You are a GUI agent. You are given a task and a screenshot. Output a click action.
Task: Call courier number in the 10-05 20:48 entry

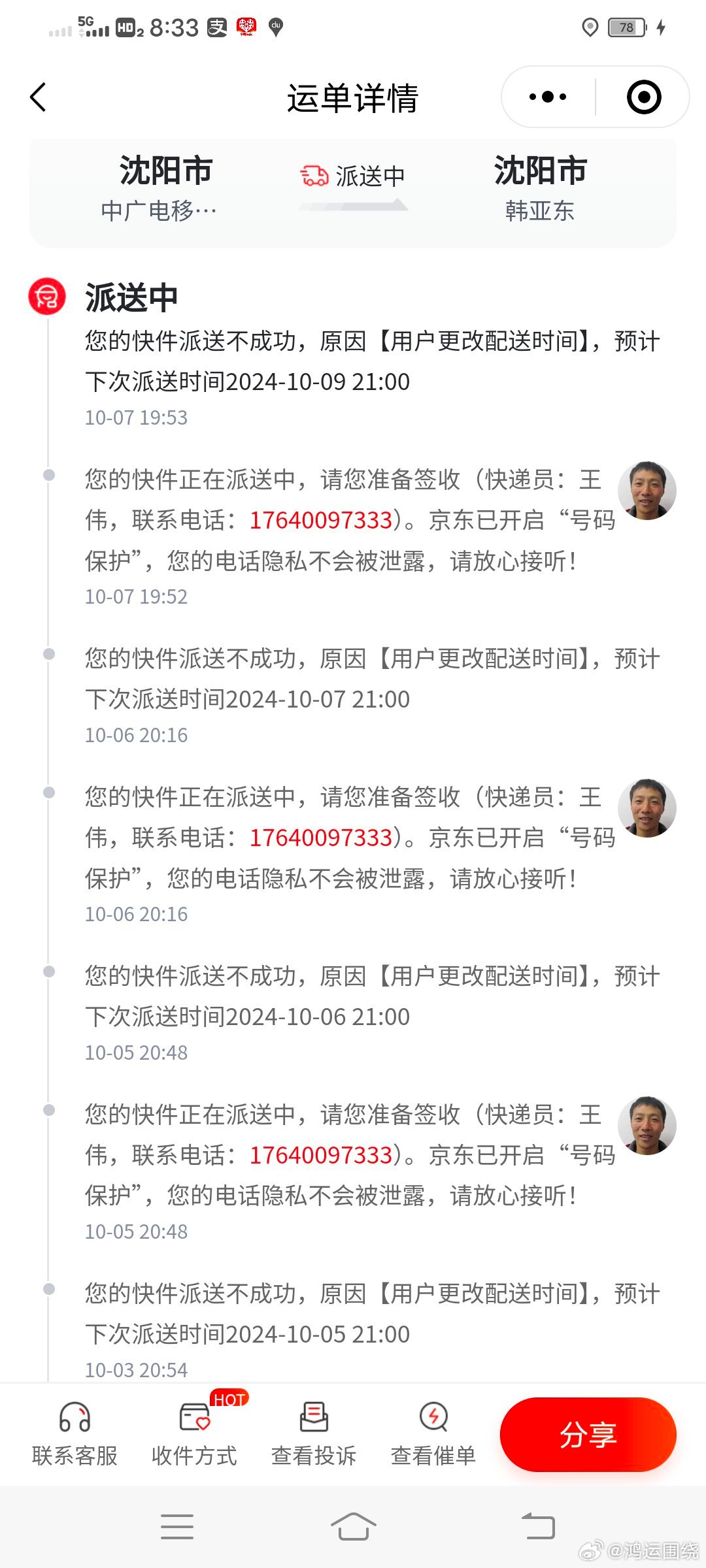coord(321,1155)
